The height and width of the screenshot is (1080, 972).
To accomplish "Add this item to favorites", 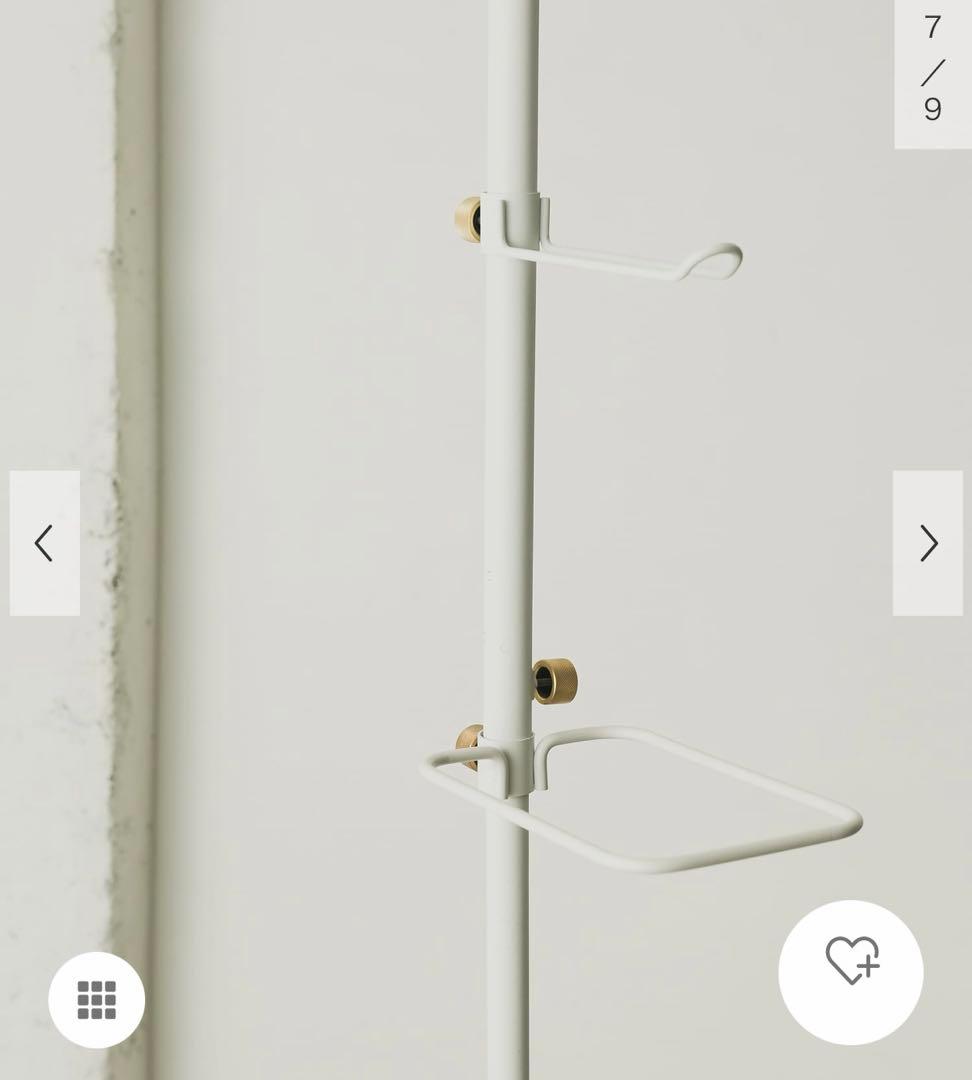I will (x=851, y=972).
